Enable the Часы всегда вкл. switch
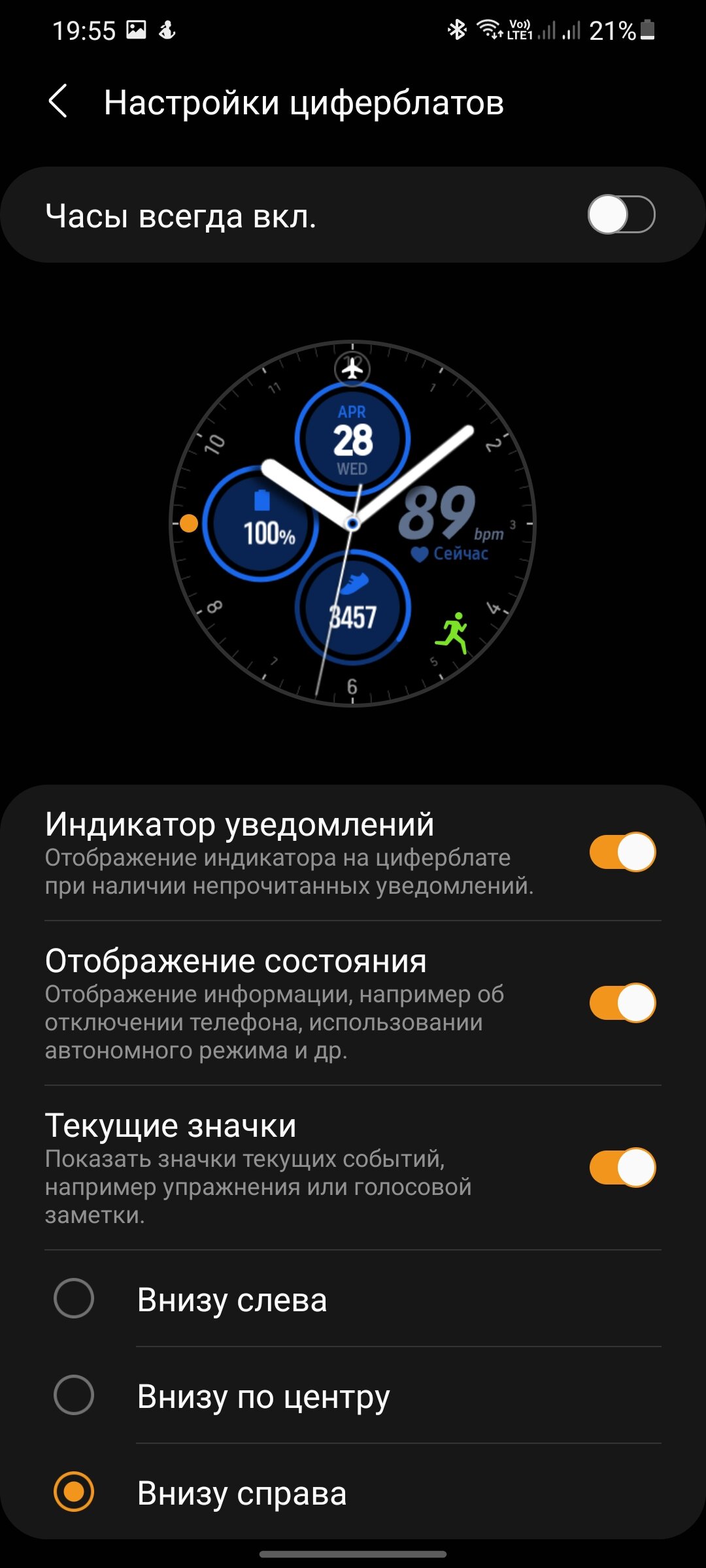 click(x=621, y=214)
